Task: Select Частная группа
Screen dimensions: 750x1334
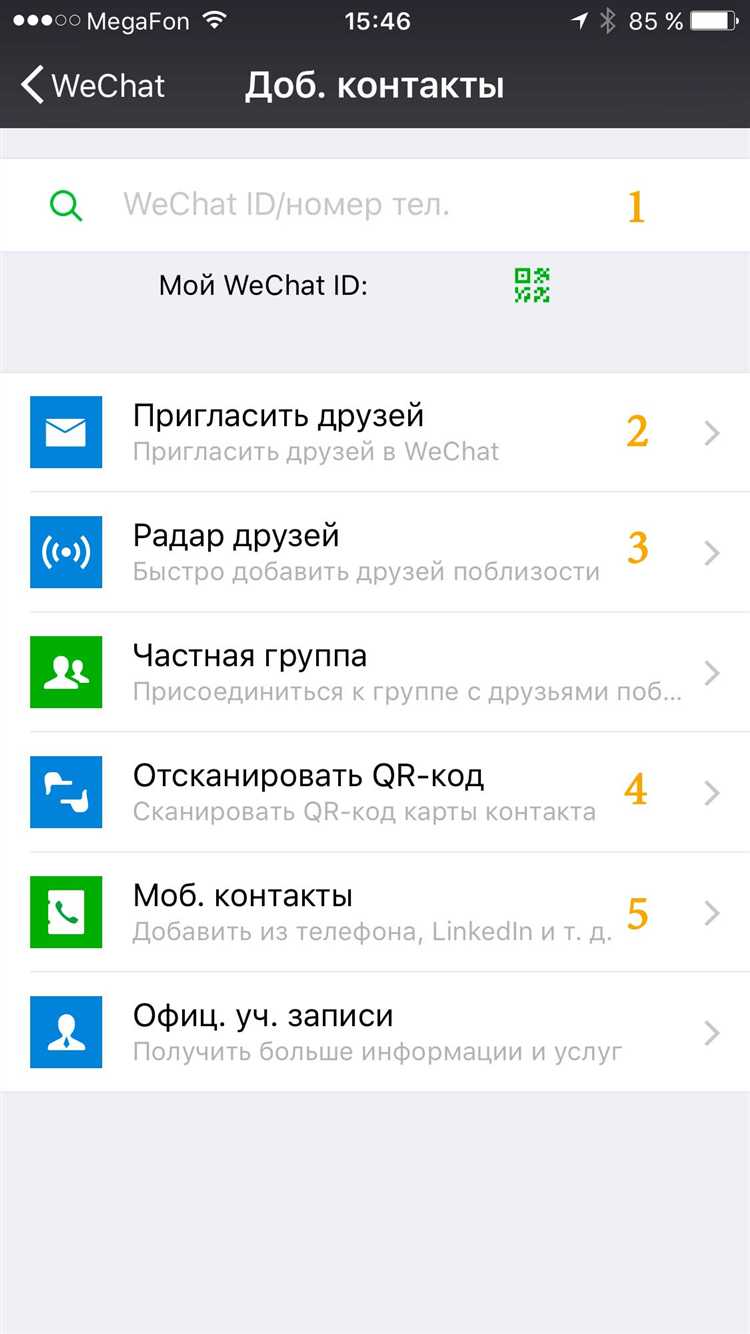Action: click(375, 673)
